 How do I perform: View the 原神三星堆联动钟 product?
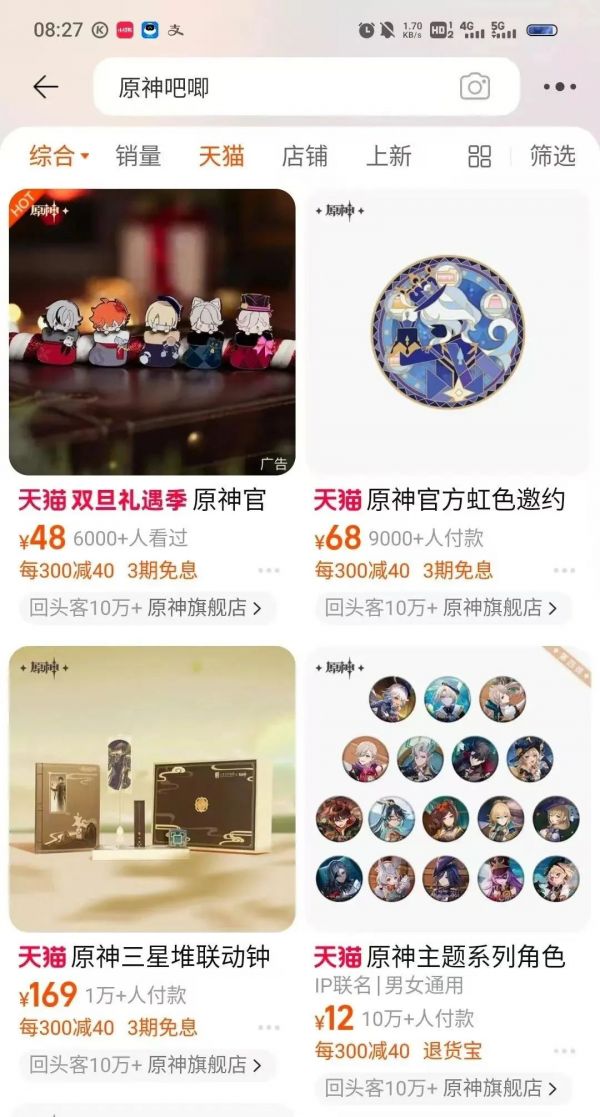click(x=152, y=790)
